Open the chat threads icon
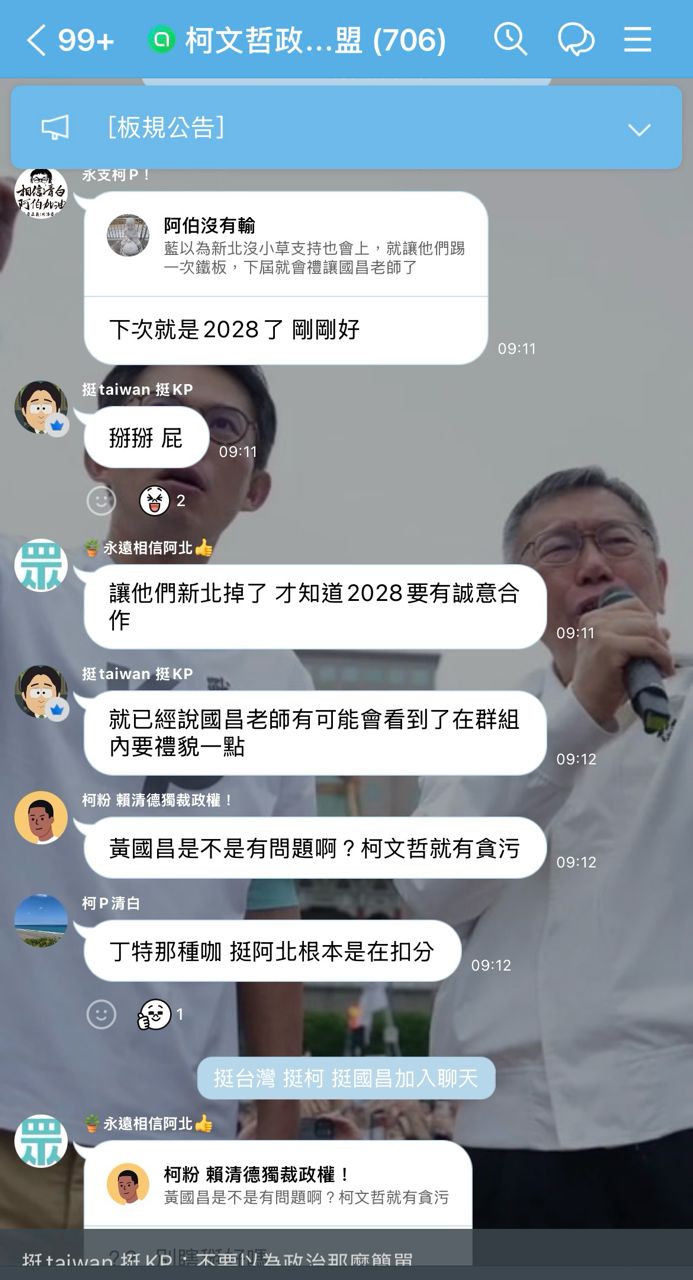The image size is (693, 1280). tap(576, 40)
